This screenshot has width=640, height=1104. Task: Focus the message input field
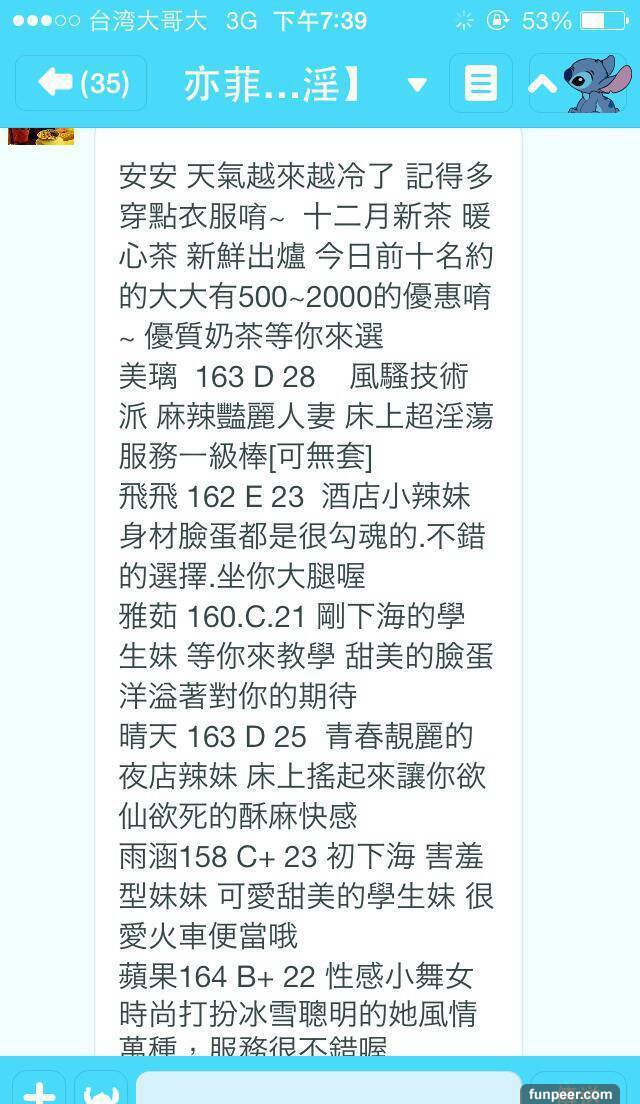(x=328, y=1089)
